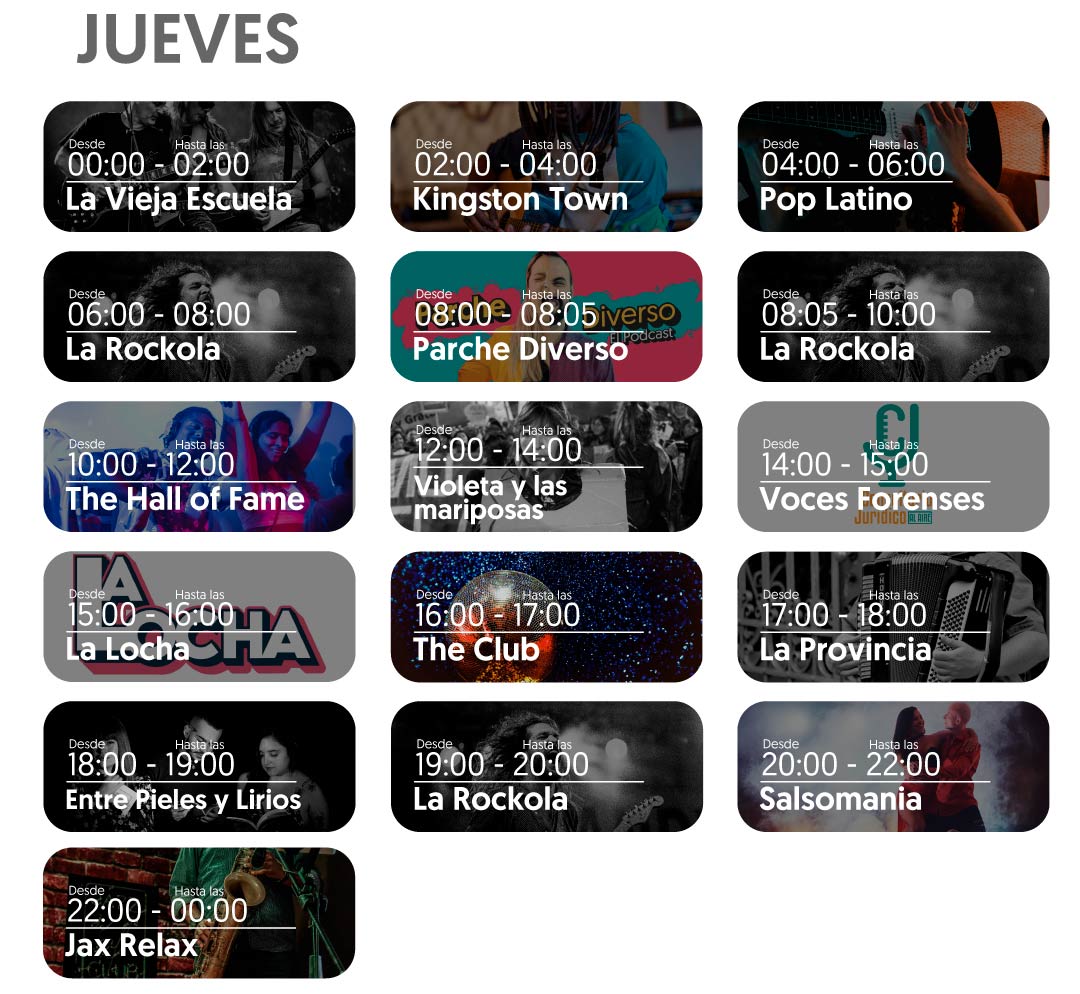Select the La Locha show card
This screenshot has height=994, width=1080.
pos(199,617)
